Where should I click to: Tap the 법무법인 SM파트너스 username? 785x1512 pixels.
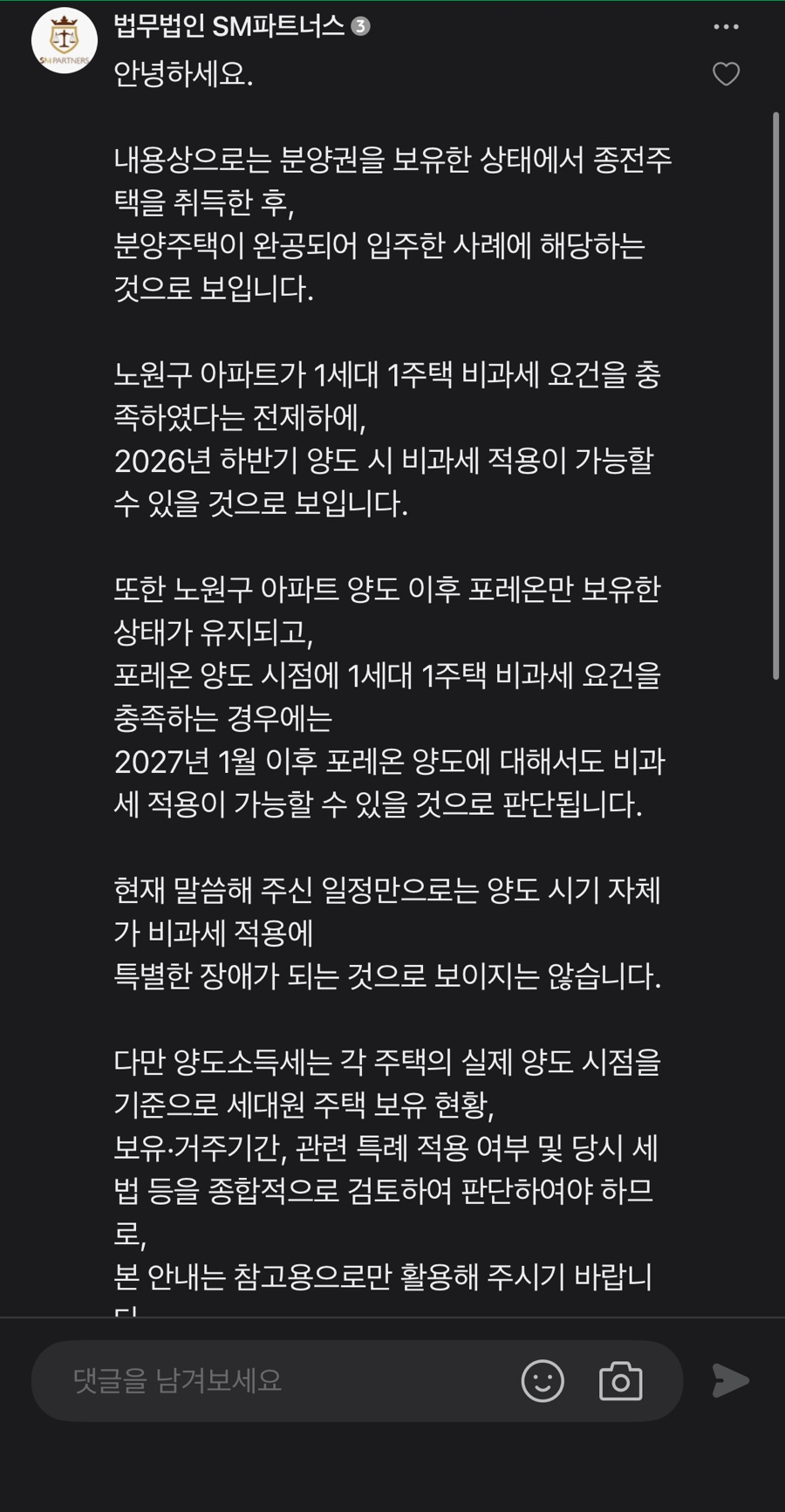229,26
